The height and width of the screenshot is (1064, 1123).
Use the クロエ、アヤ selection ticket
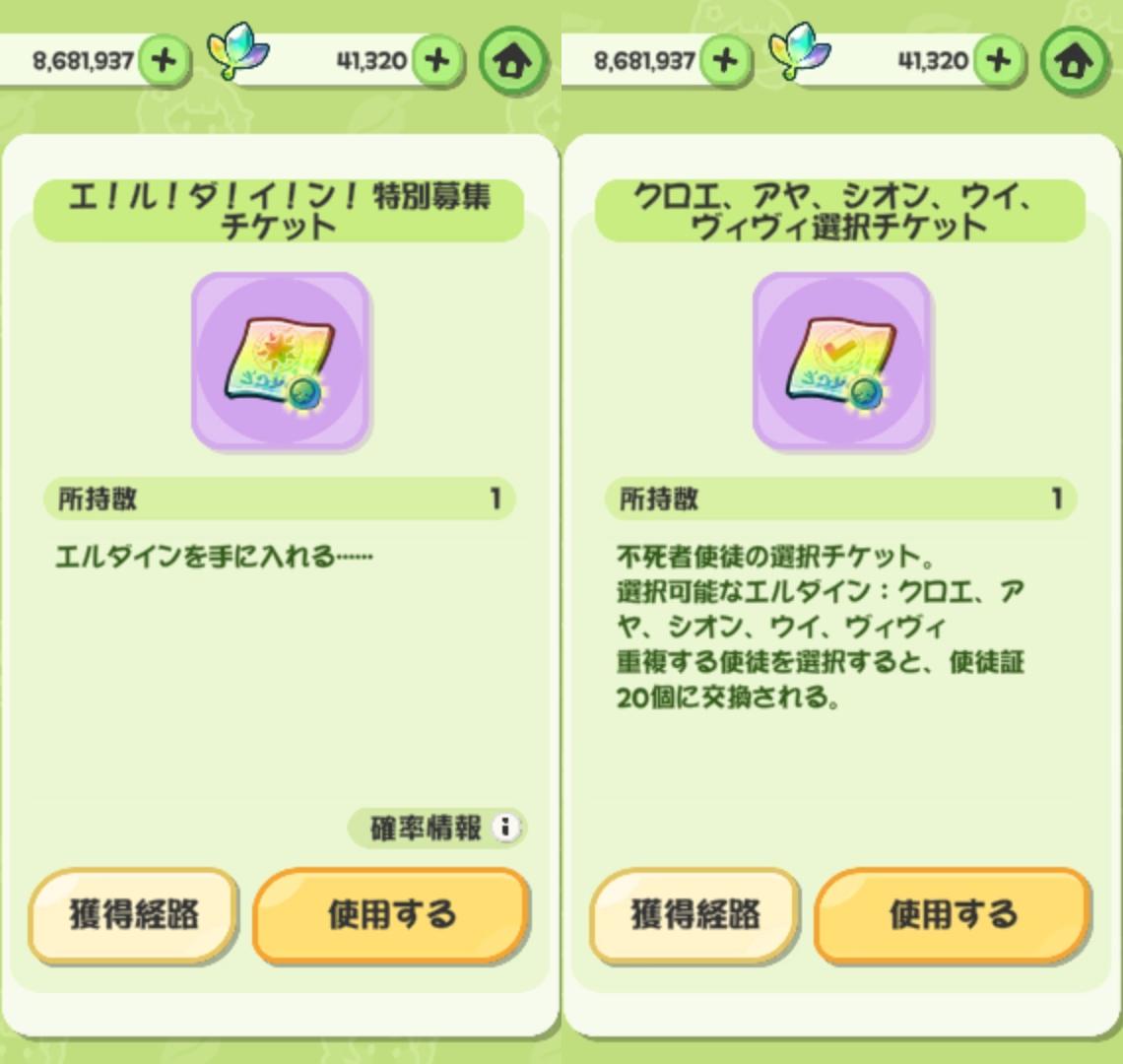click(953, 915)
